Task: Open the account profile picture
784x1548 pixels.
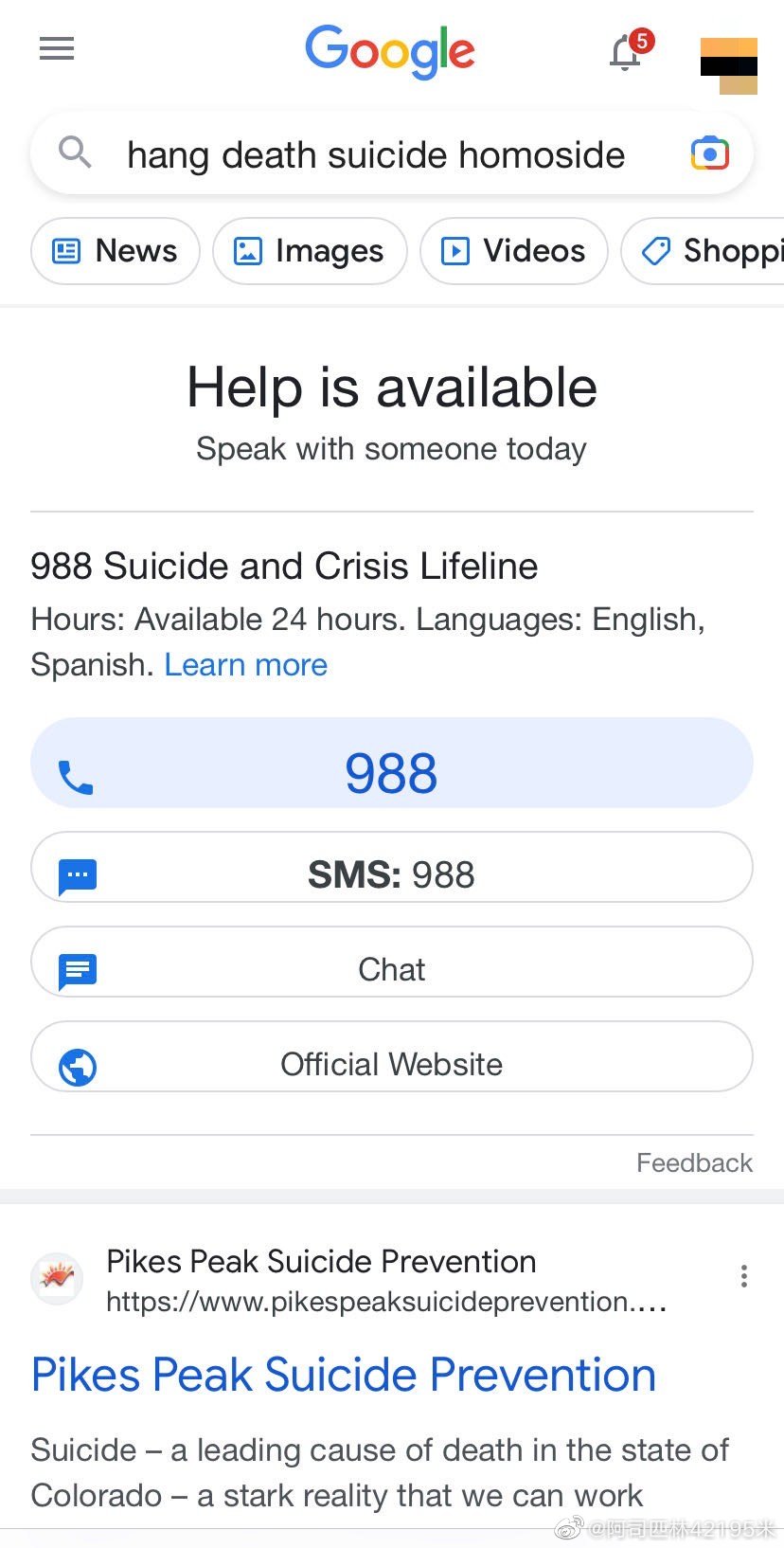Action: pyautogui.click(x=728, y=64)
